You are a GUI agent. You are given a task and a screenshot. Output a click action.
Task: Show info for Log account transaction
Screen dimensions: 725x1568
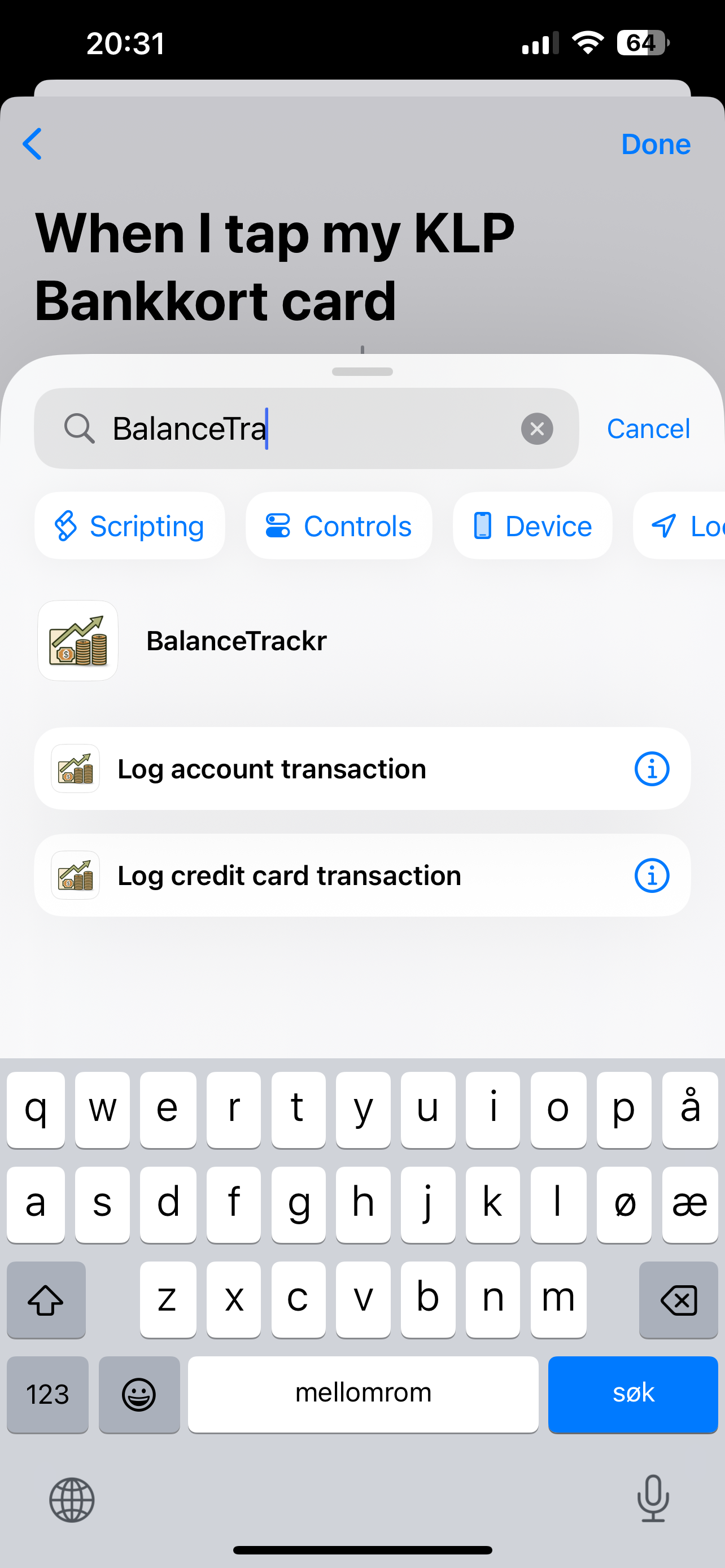(x=652, y=769)
